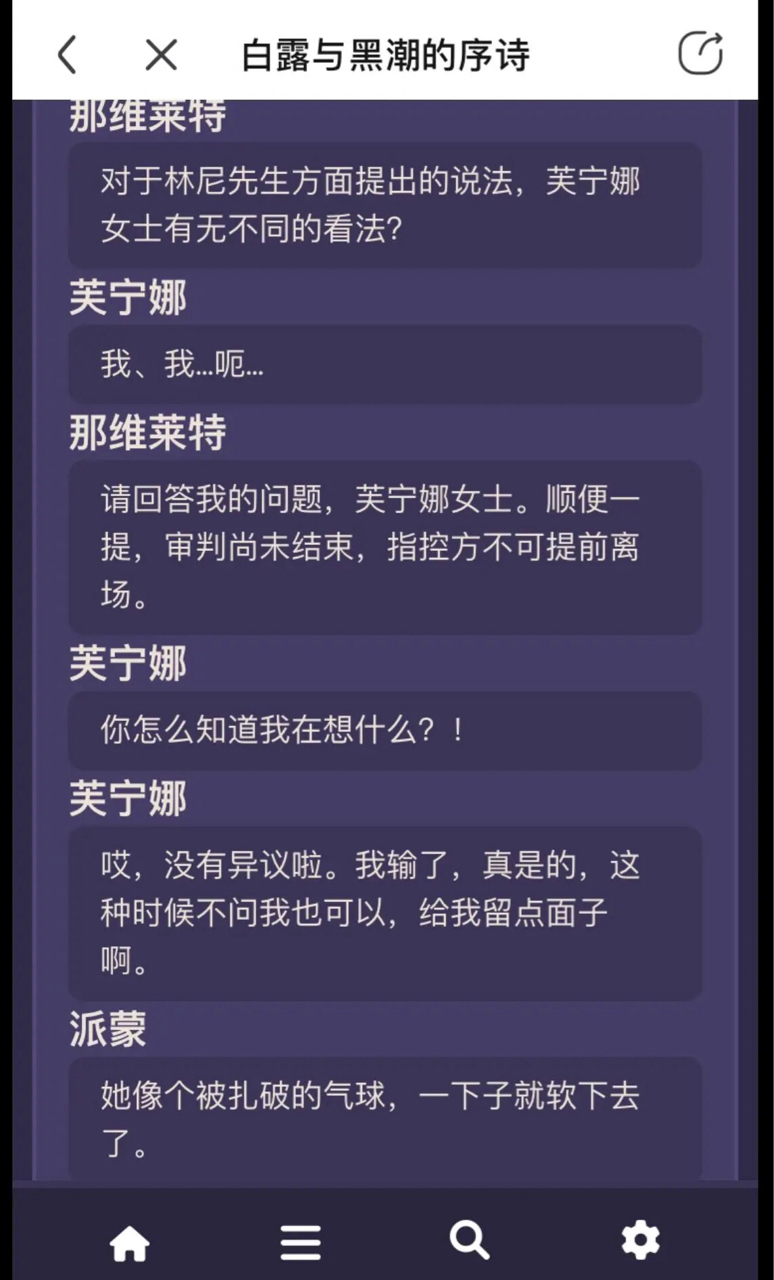The width and height of the screenshot is (774, 1280).
Task: Go back to the previous page
Action: (x=67, y=54)
